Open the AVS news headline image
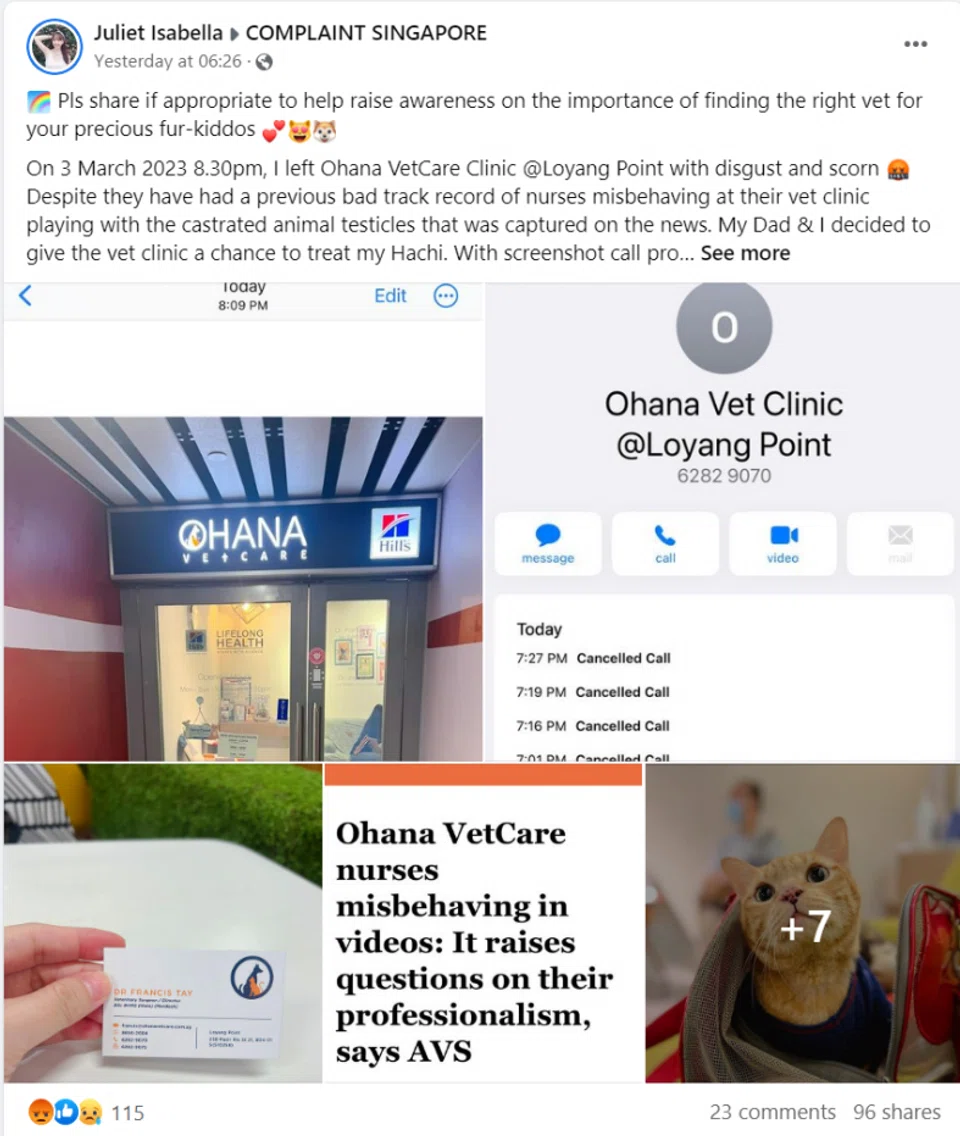 pos(483,922)
